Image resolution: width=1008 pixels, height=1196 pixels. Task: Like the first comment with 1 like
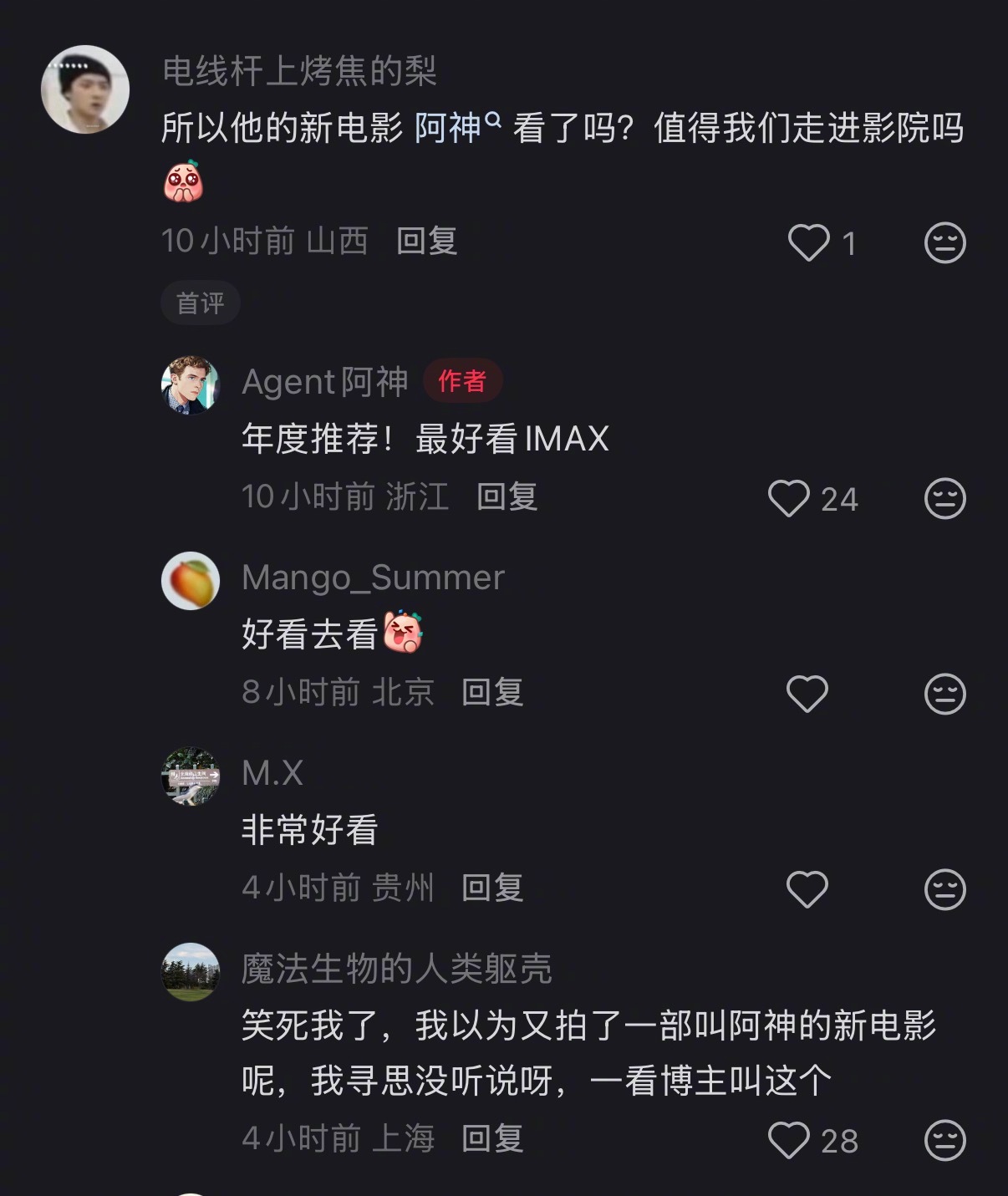tap(807, 242)
